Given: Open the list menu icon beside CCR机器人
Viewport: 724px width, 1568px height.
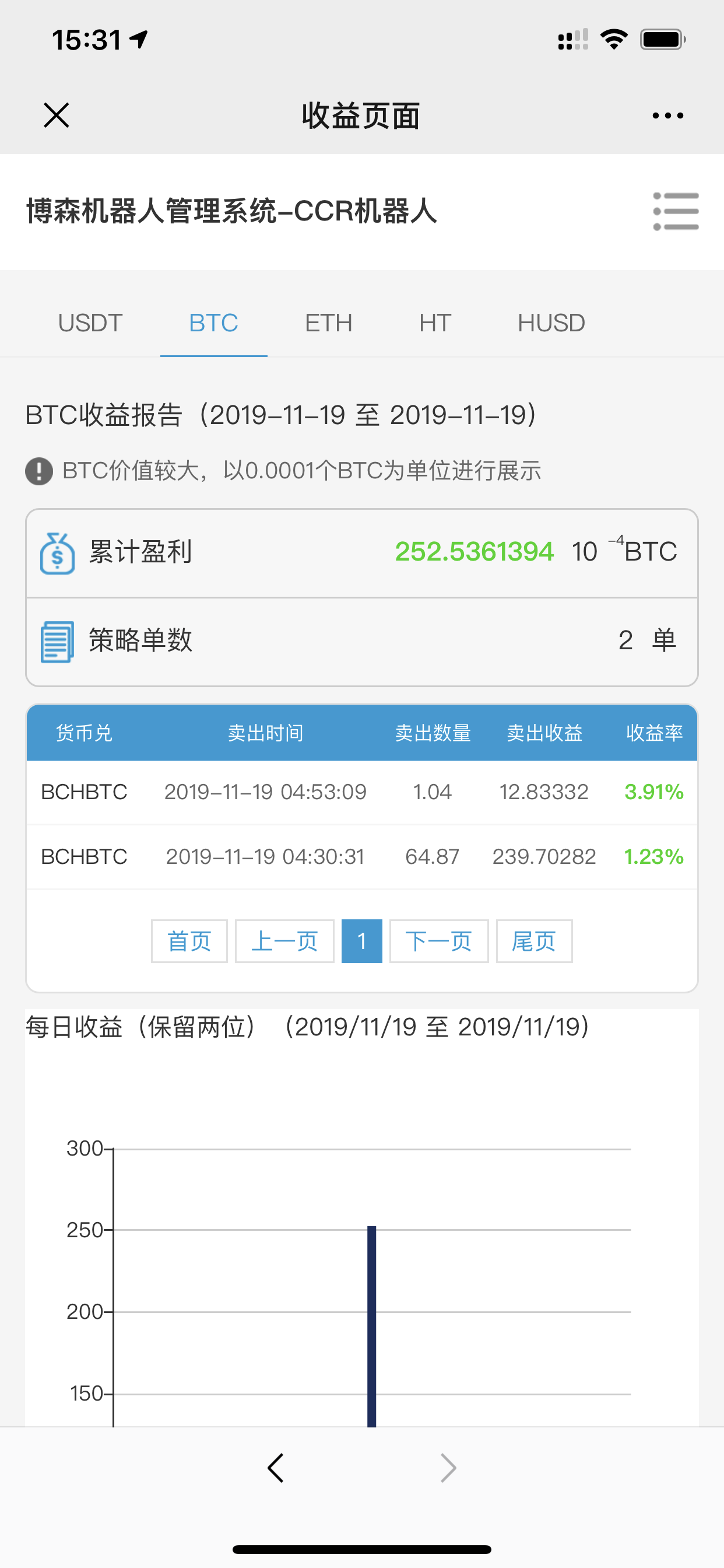Looking at the screenshot, I should pos(676,211).
